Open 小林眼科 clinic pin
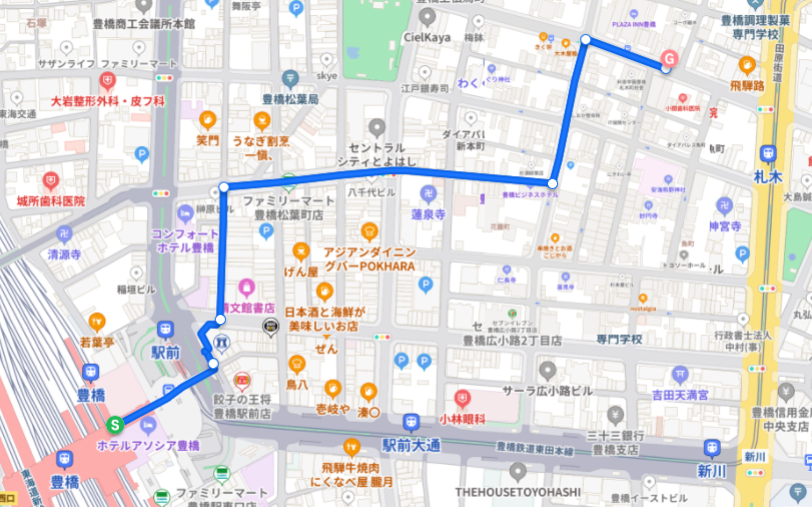 pyautogui.click(x=461, y=399)
